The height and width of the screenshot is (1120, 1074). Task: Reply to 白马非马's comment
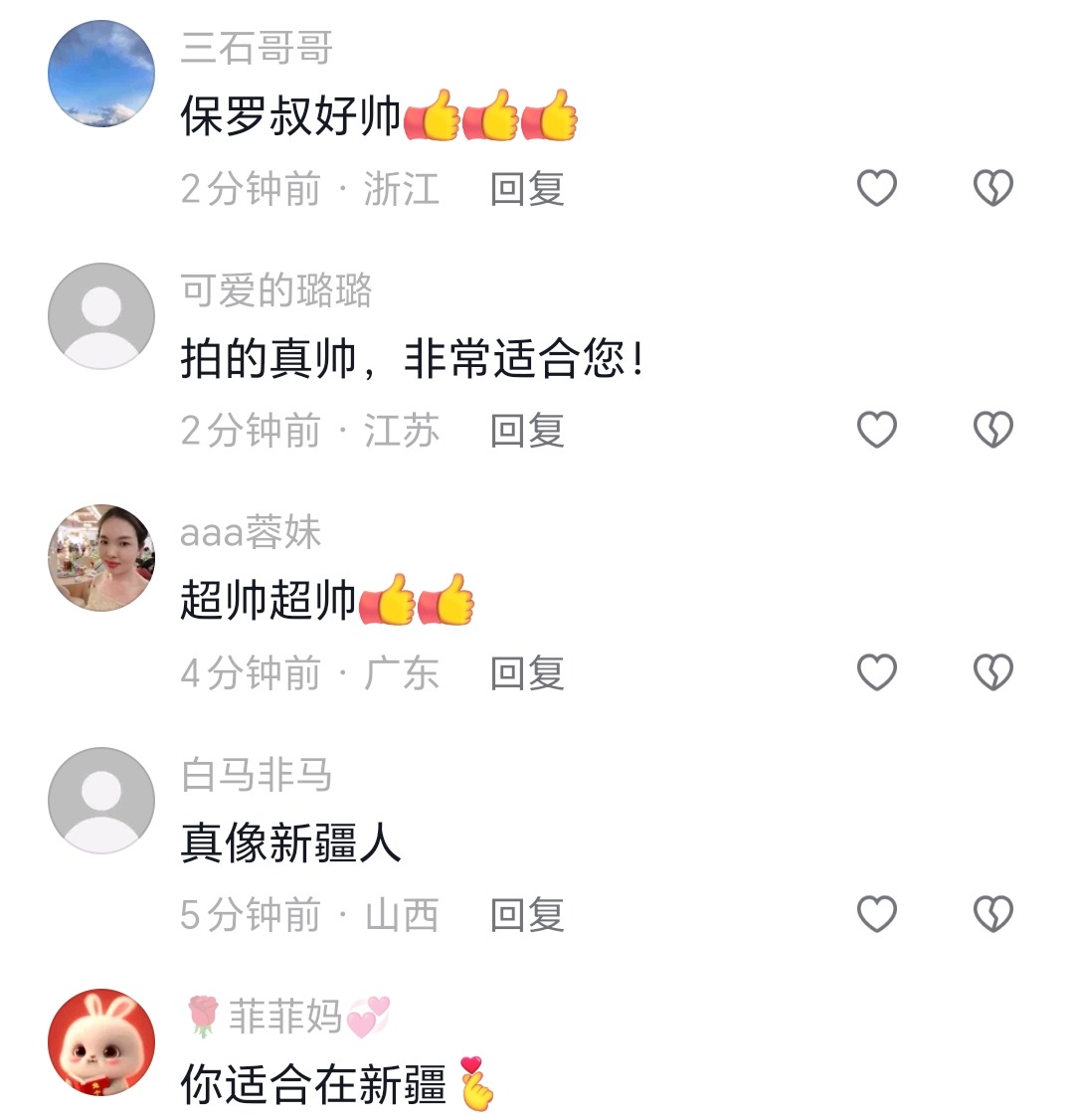click(527, 915)
